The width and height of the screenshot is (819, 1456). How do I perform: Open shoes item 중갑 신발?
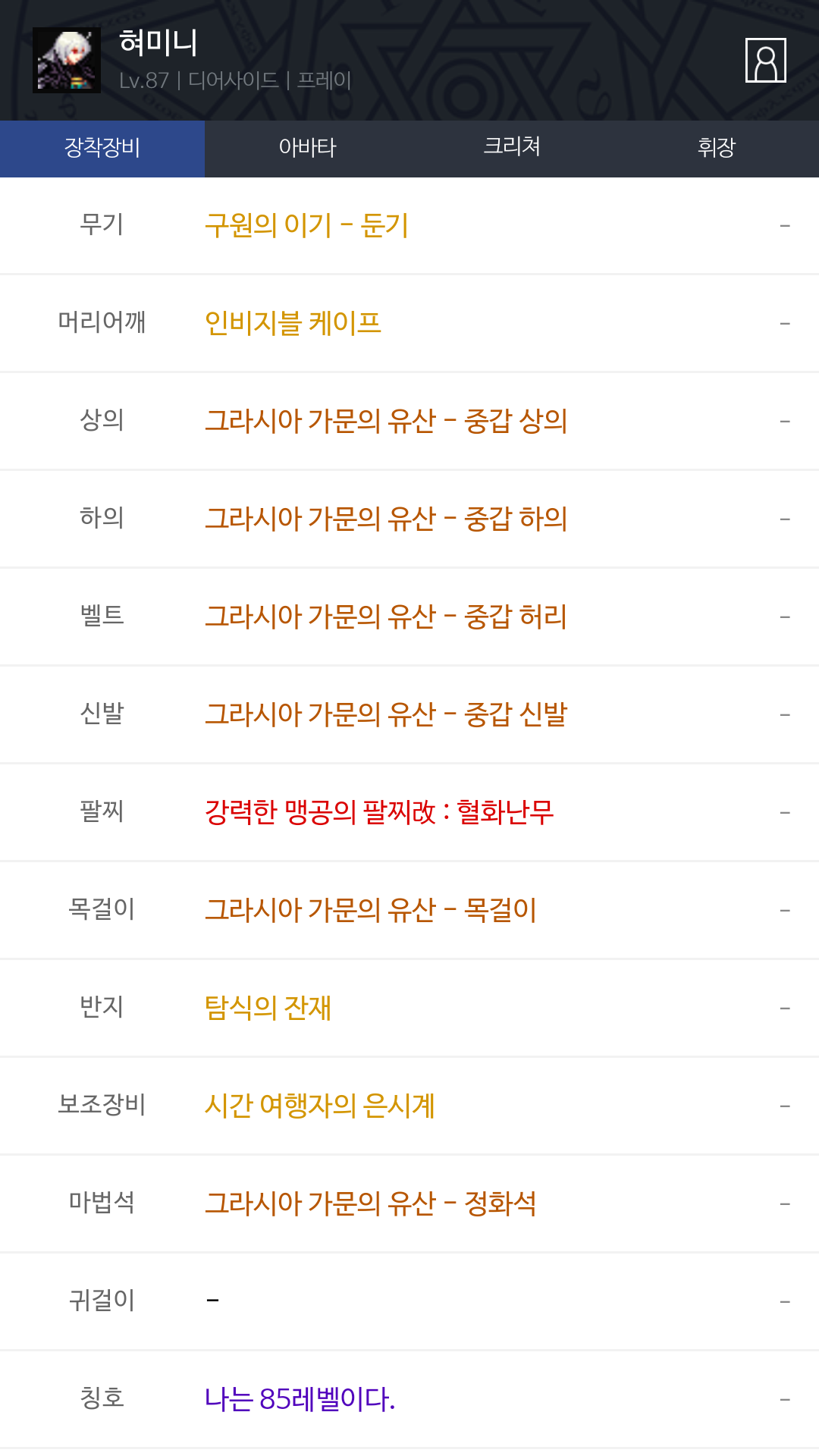pyautogui.click(x=386, y=714)
